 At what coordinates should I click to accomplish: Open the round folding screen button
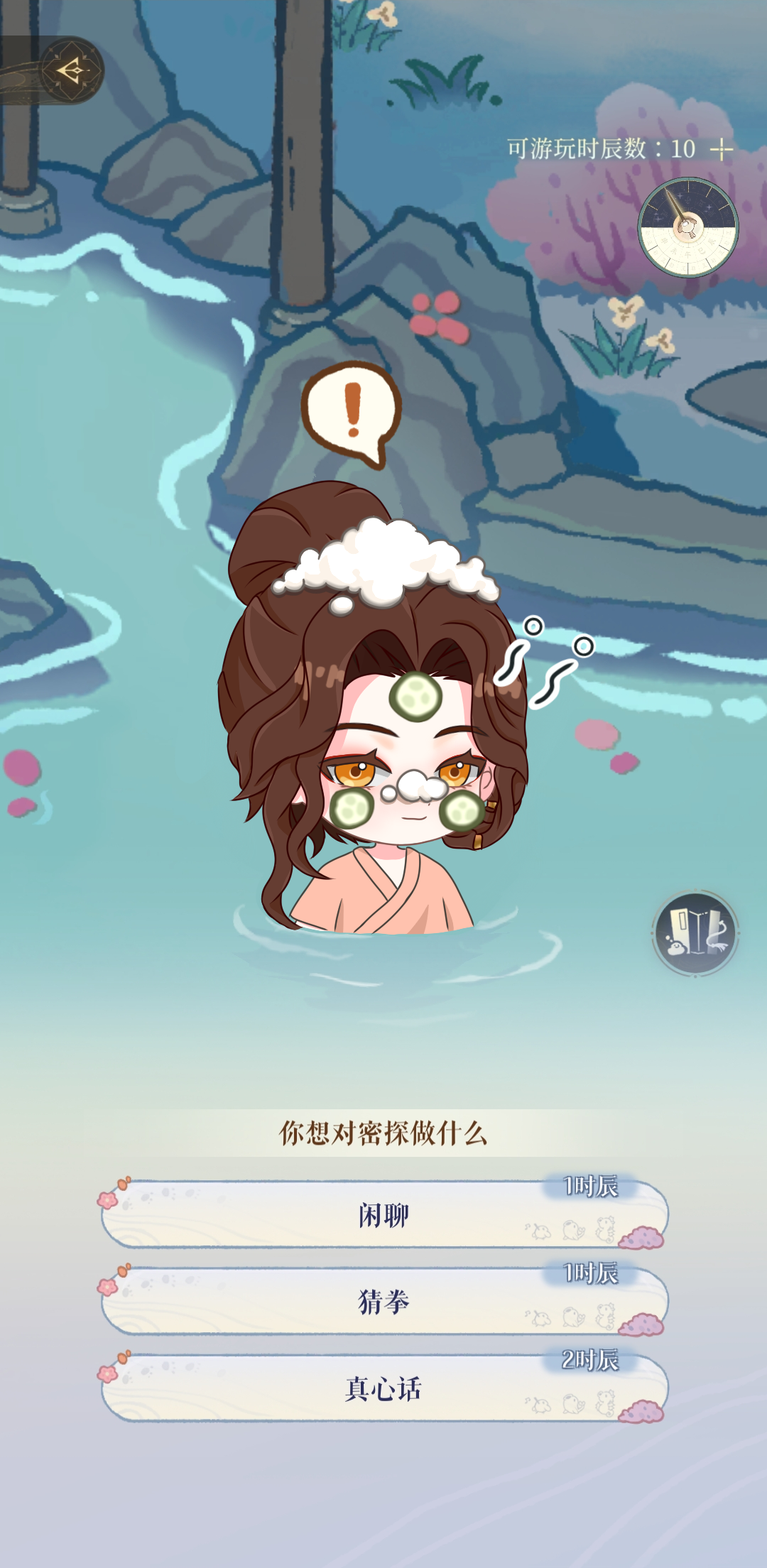click(695, 932)
